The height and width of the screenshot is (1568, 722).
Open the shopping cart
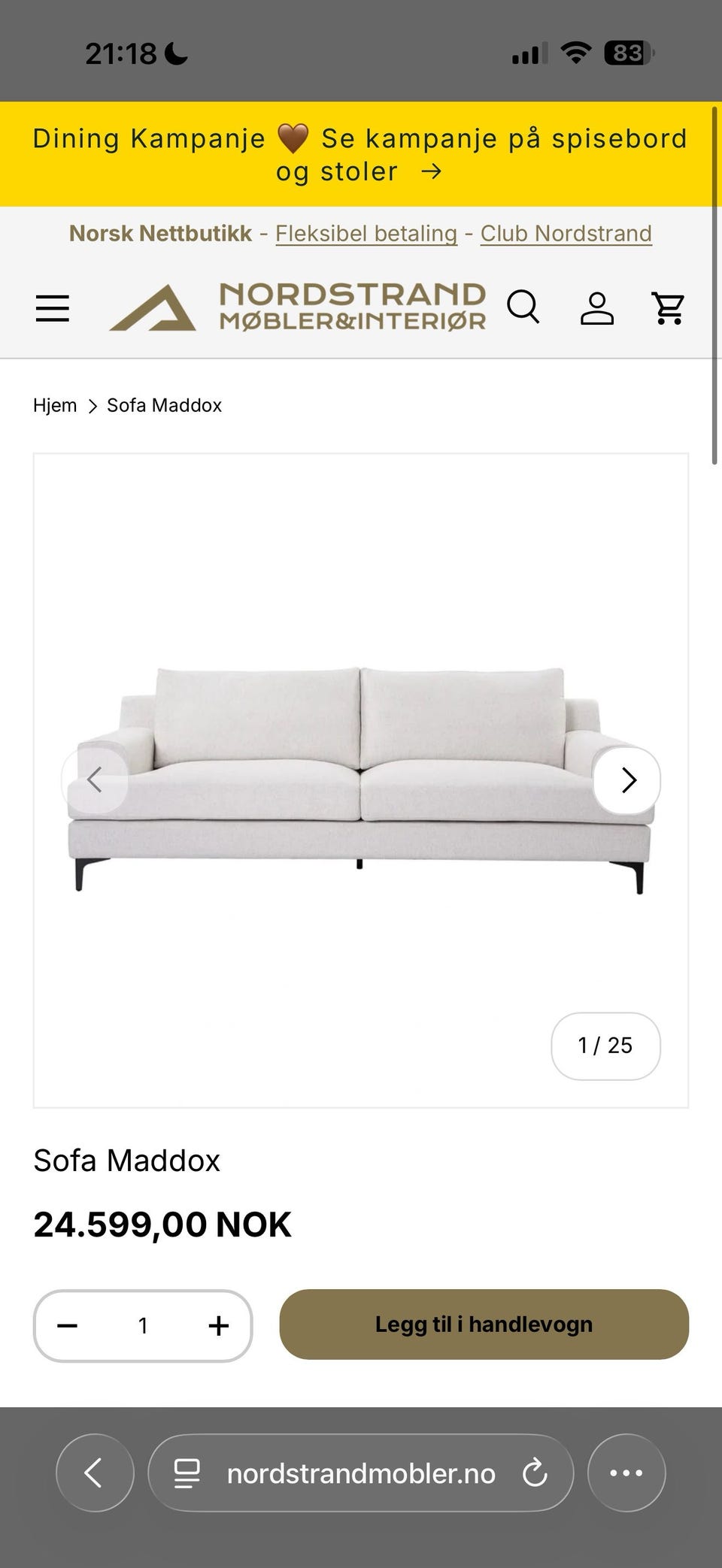coord(668,308)
